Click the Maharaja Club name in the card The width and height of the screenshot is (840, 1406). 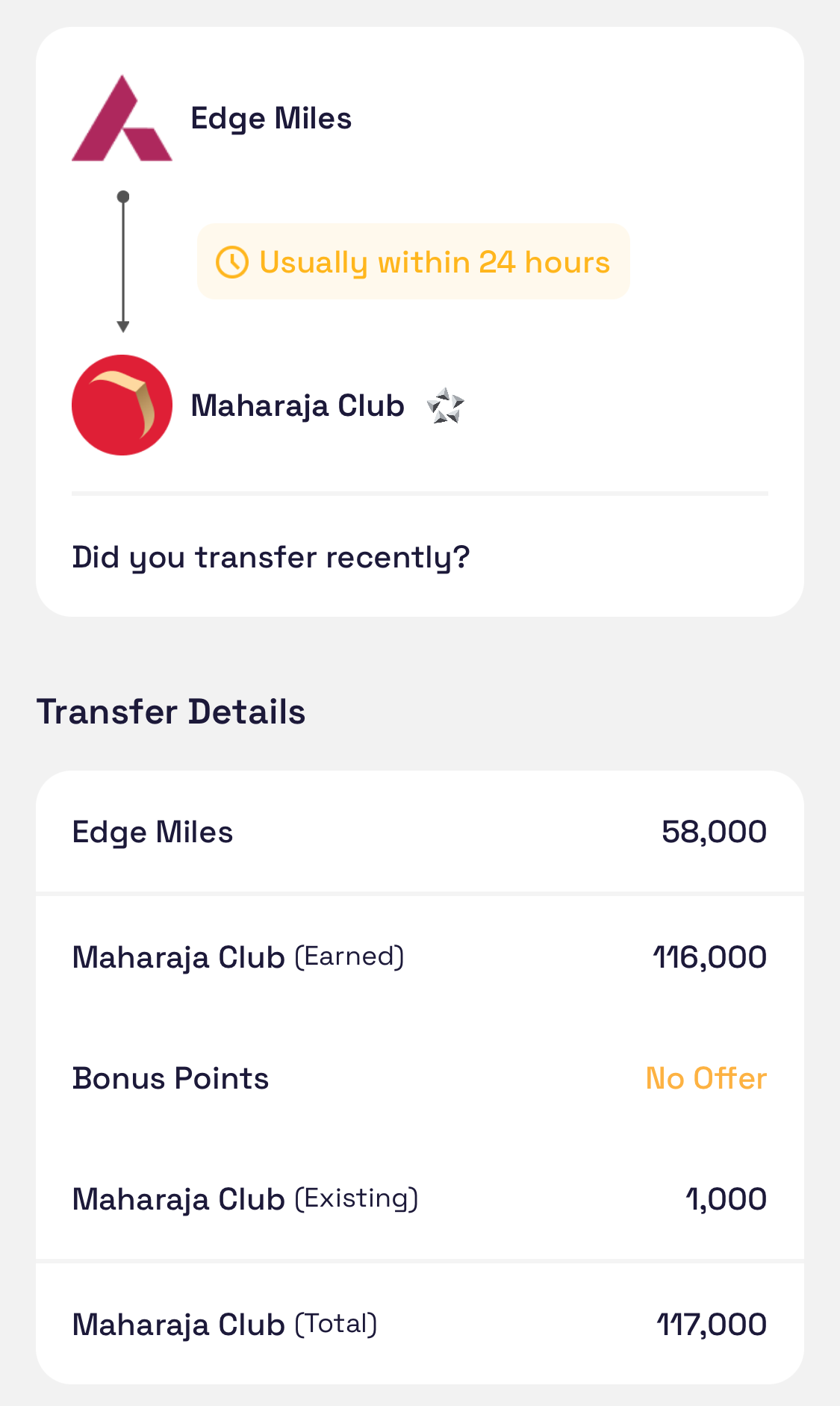tap(298, 404)
